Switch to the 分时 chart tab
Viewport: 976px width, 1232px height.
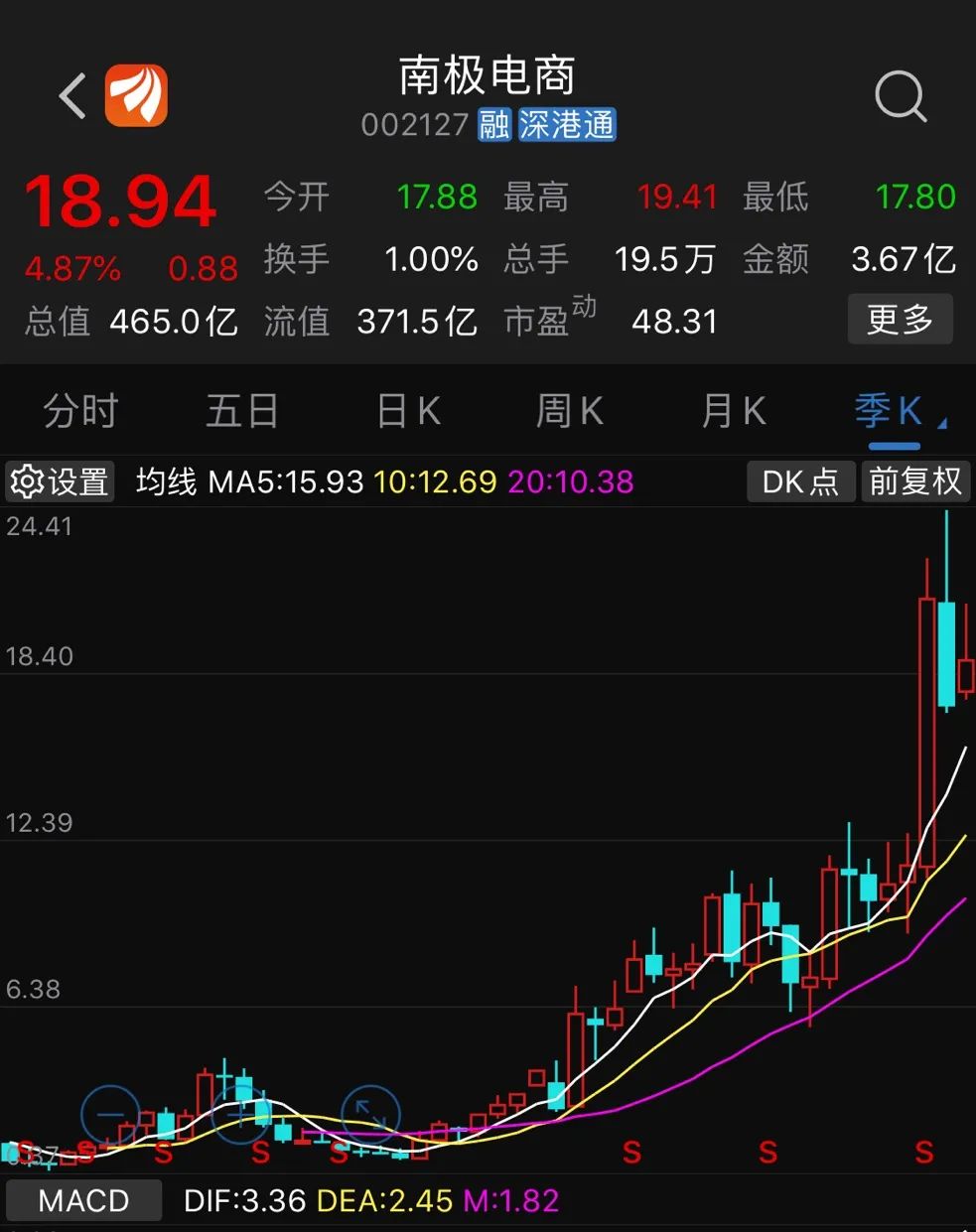pyautogui.click(x=80, y=411)
